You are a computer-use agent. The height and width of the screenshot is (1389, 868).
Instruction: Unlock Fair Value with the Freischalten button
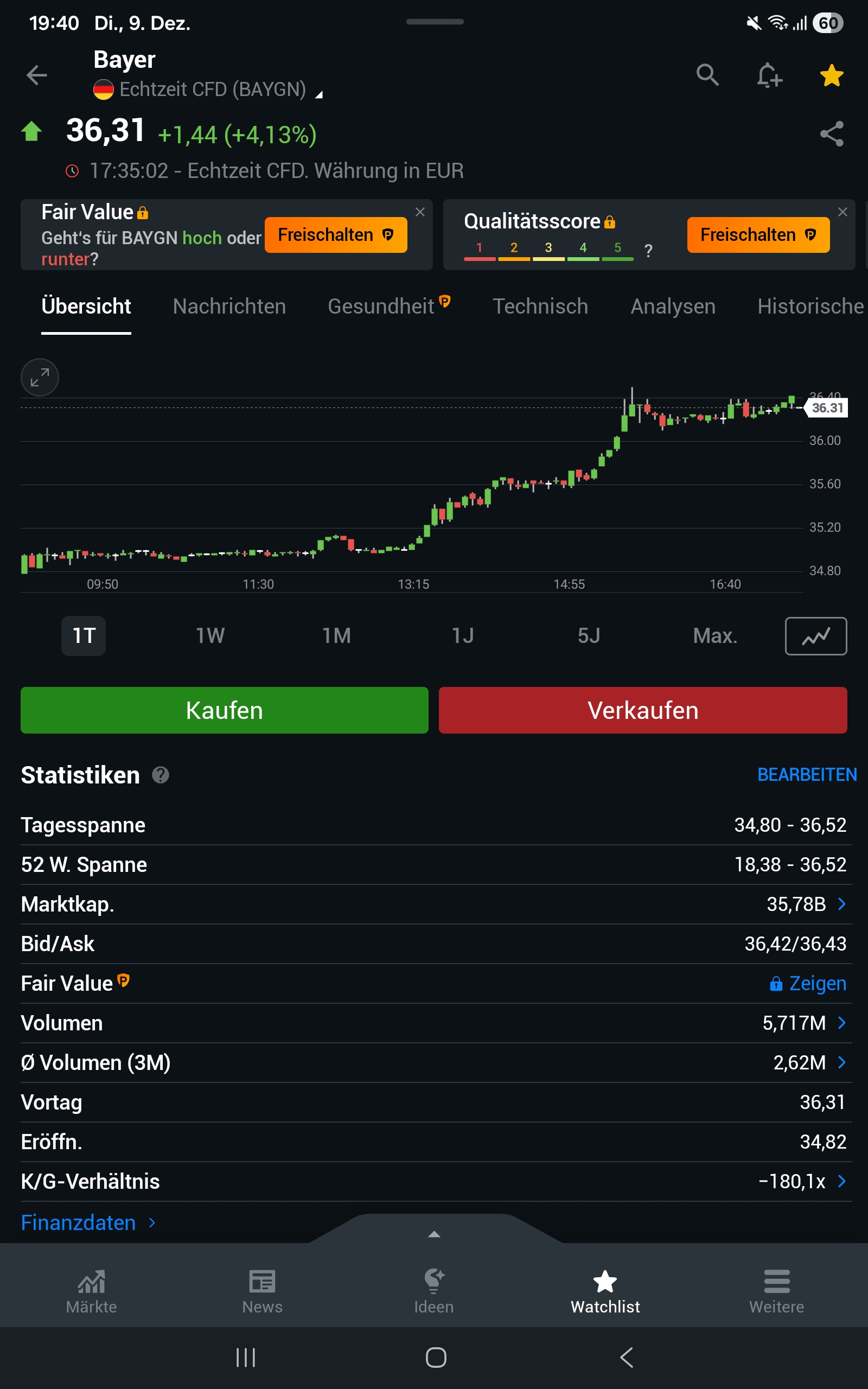(x=335, y=235)
